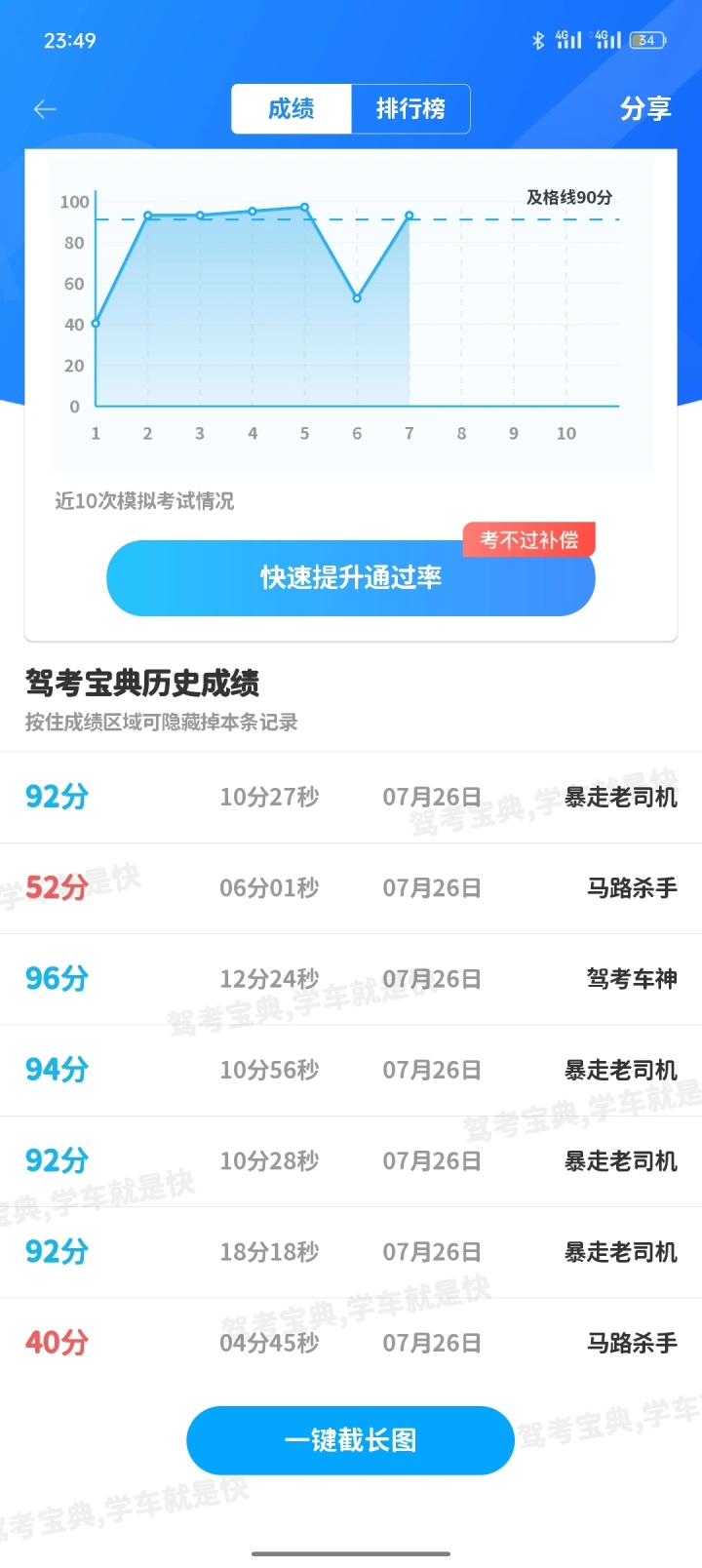Open the 96分 score record
Screen dimensions: 702x1568
(351, 979)
